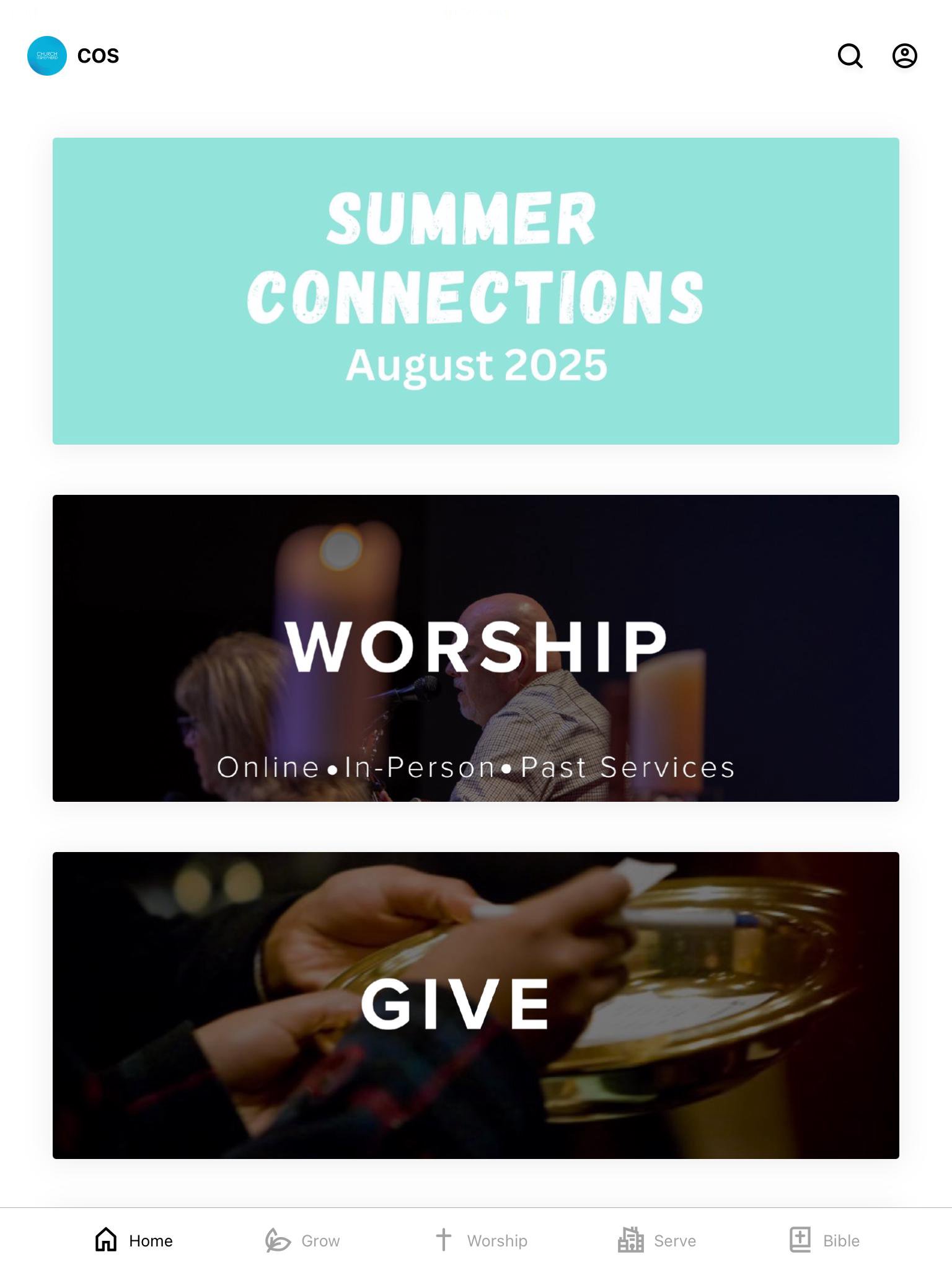Open the Summer Connections August 2025 card
The height and width of the screenshot is (1270, 952).
click(x=475, y=291)
